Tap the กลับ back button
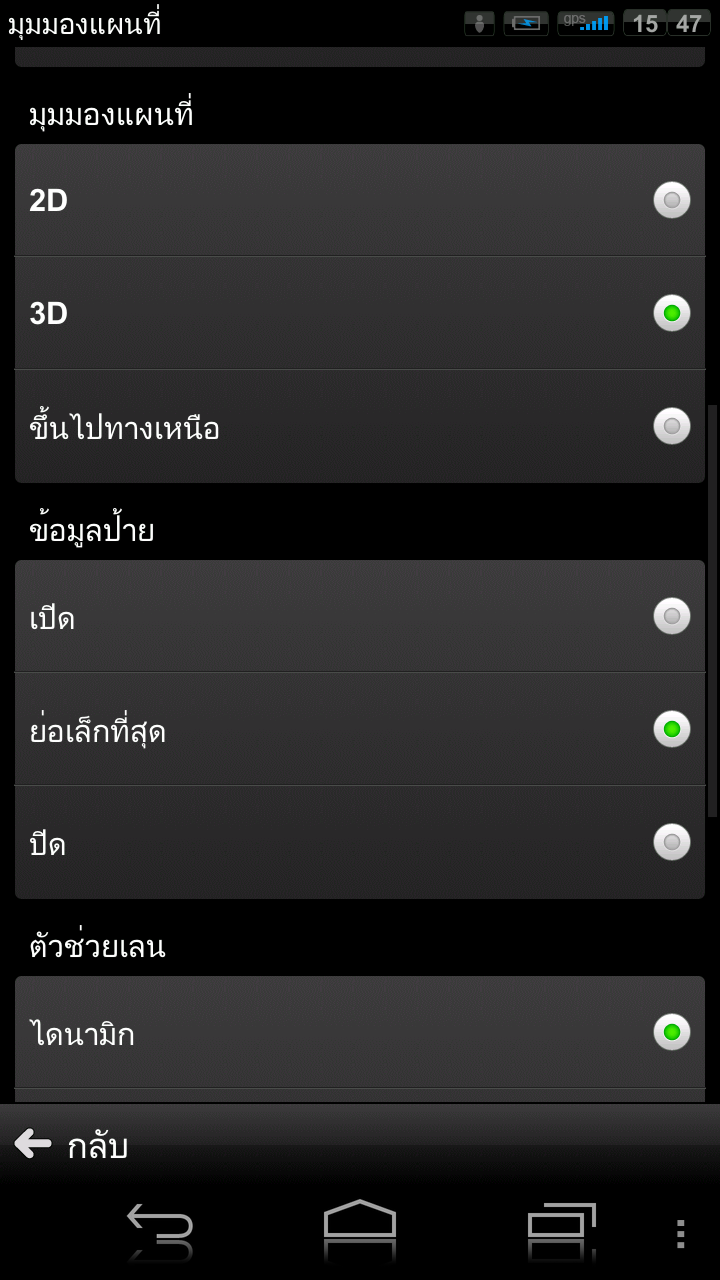The height and width of the screenshot is (1280, 720). (72, 1145)
